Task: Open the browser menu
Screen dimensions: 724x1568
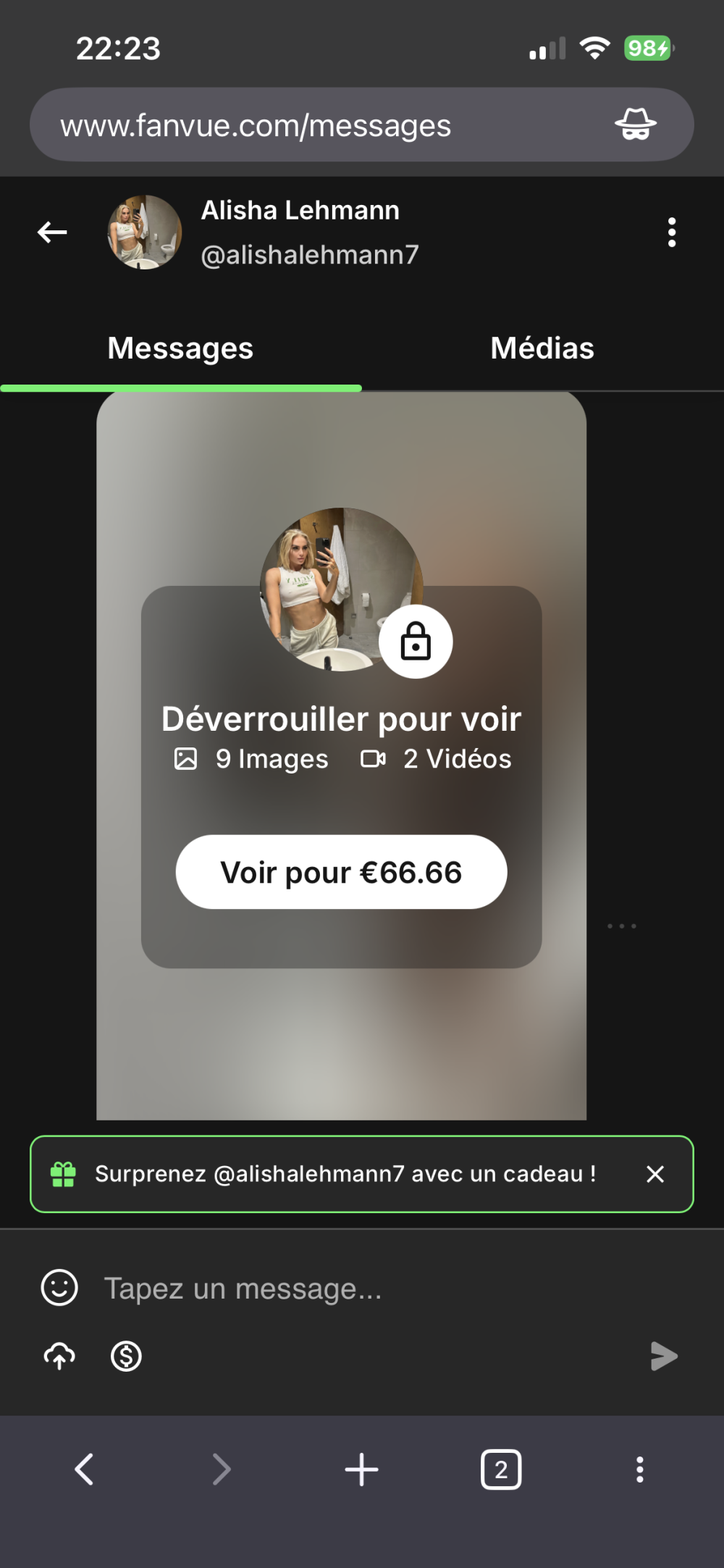Action: [639, 1470]
